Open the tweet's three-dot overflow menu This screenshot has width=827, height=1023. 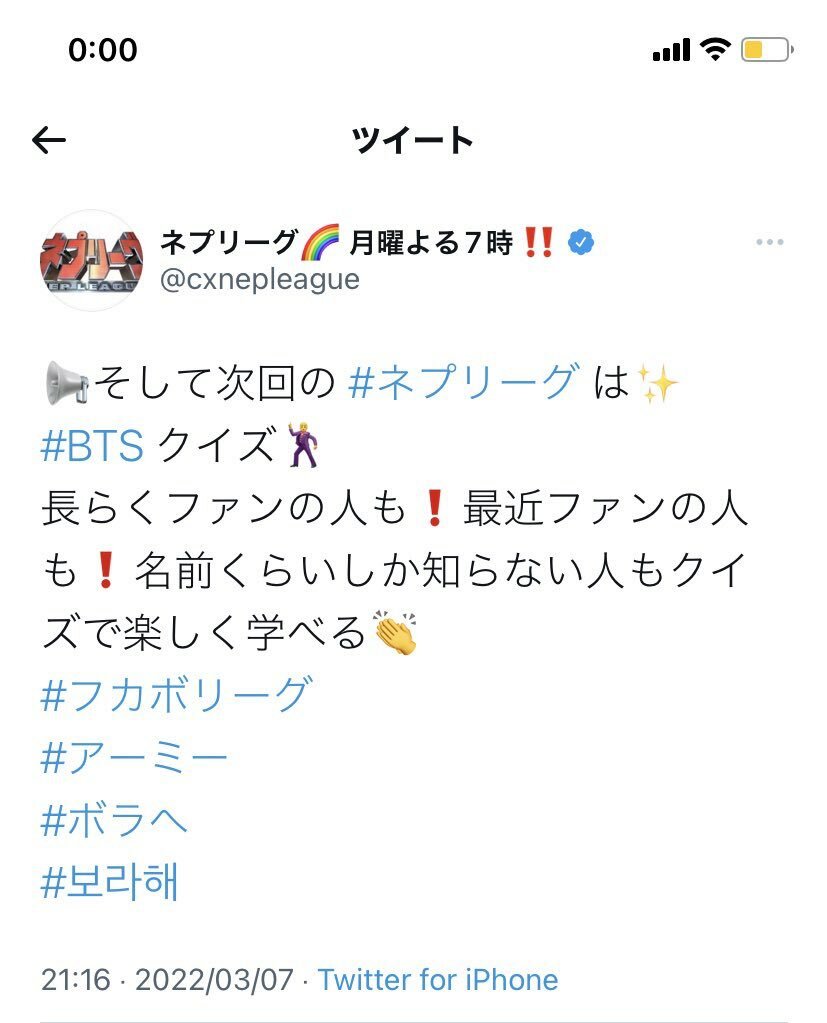click(769, 243)
